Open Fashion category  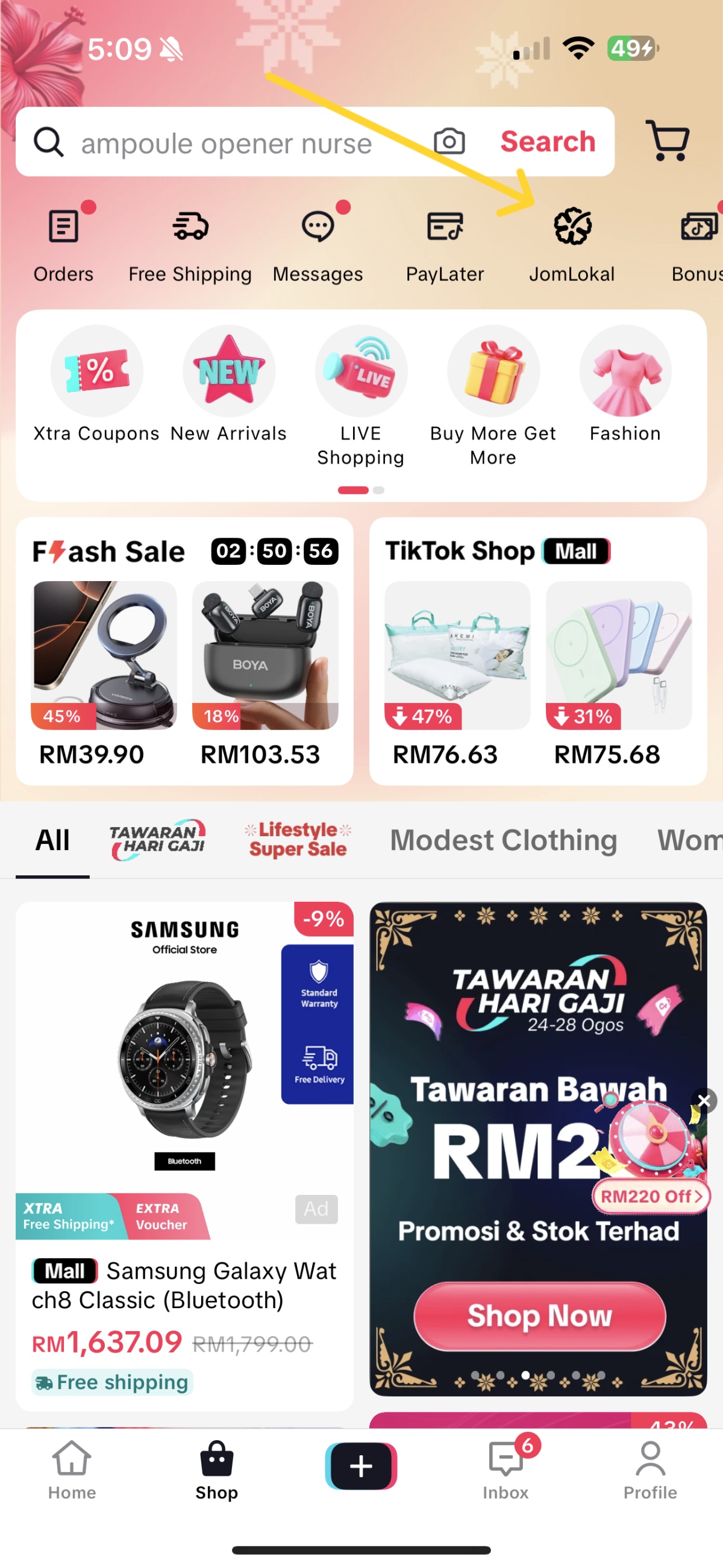(x=625, y=385)
